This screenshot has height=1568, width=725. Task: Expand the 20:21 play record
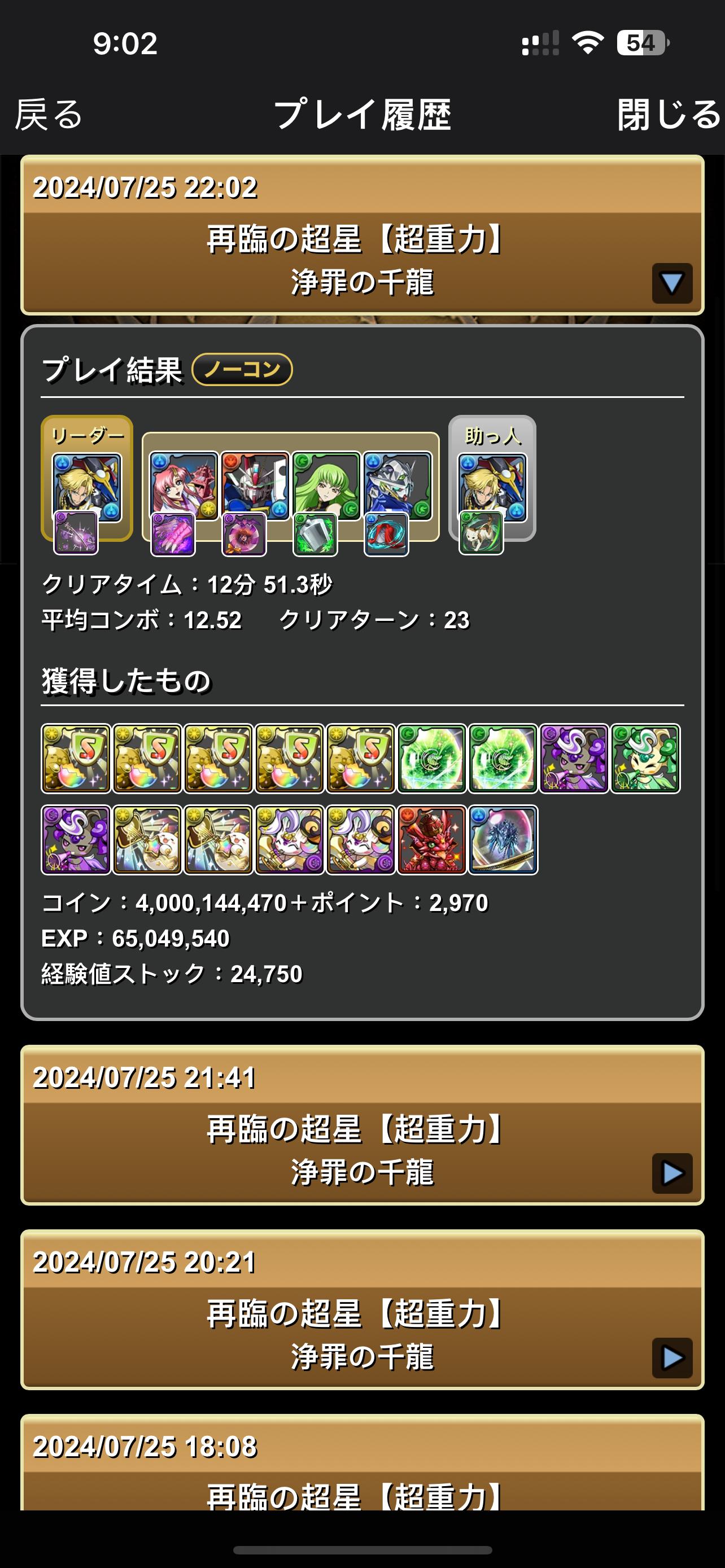(x=671, y=1357)
